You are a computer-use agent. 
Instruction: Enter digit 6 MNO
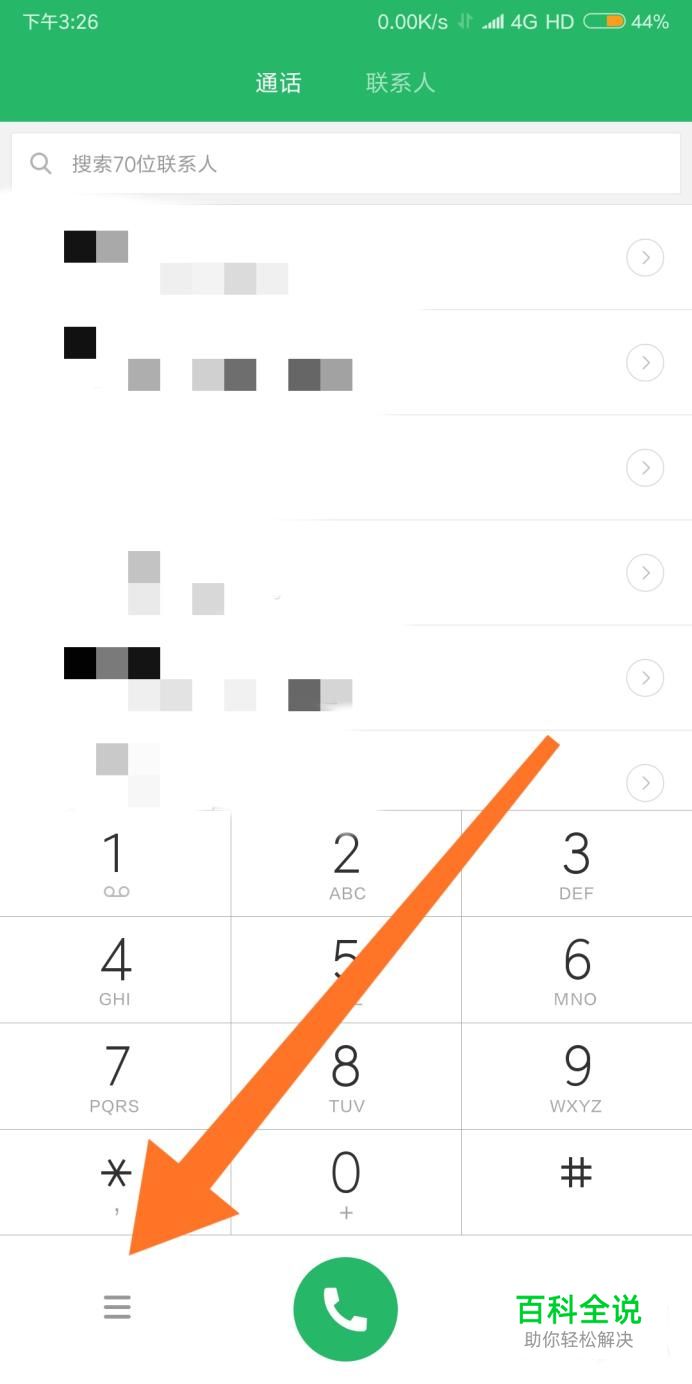click(x=576, y=970)
